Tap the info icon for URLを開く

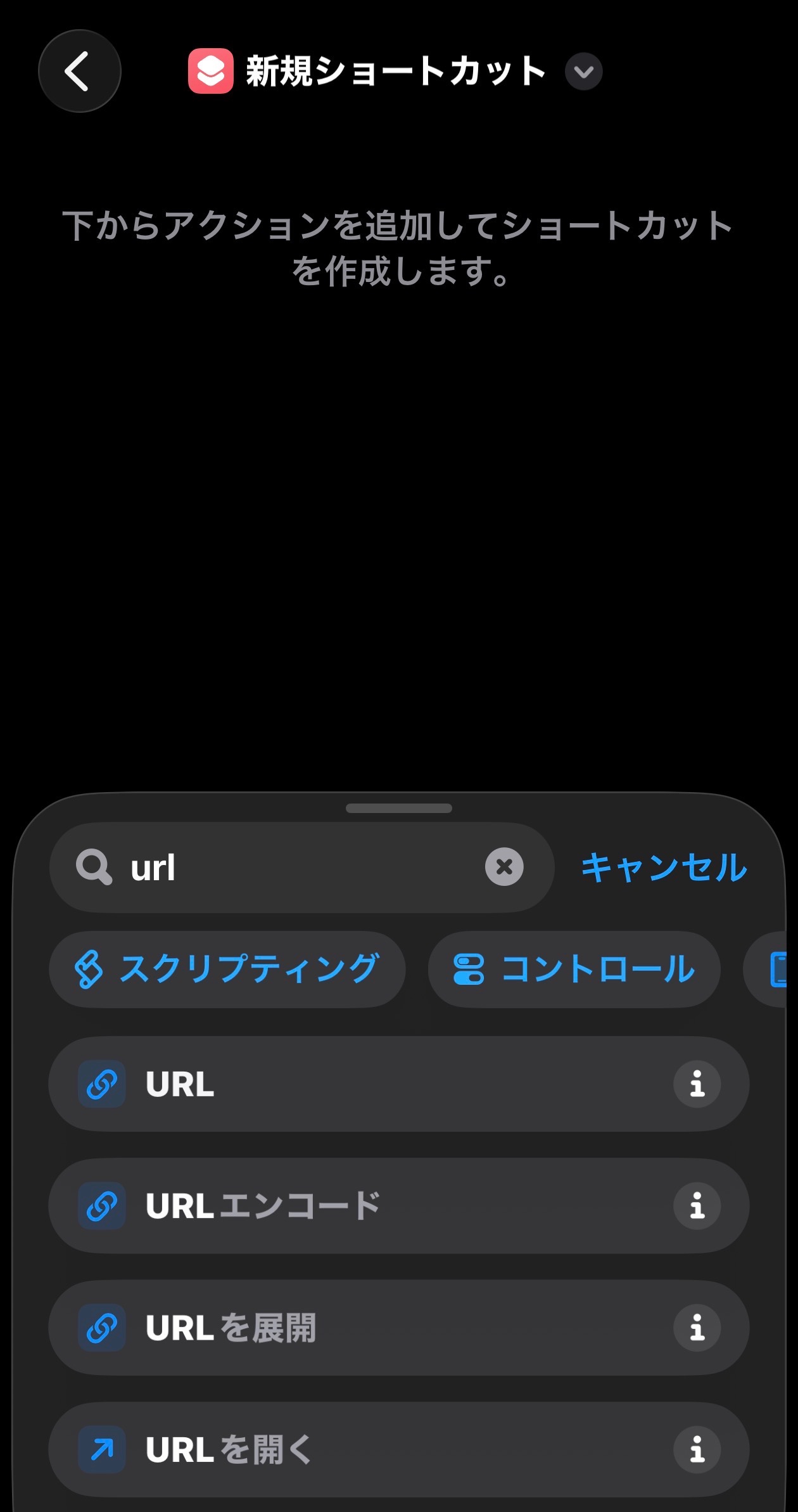(x=697, y=1449)
